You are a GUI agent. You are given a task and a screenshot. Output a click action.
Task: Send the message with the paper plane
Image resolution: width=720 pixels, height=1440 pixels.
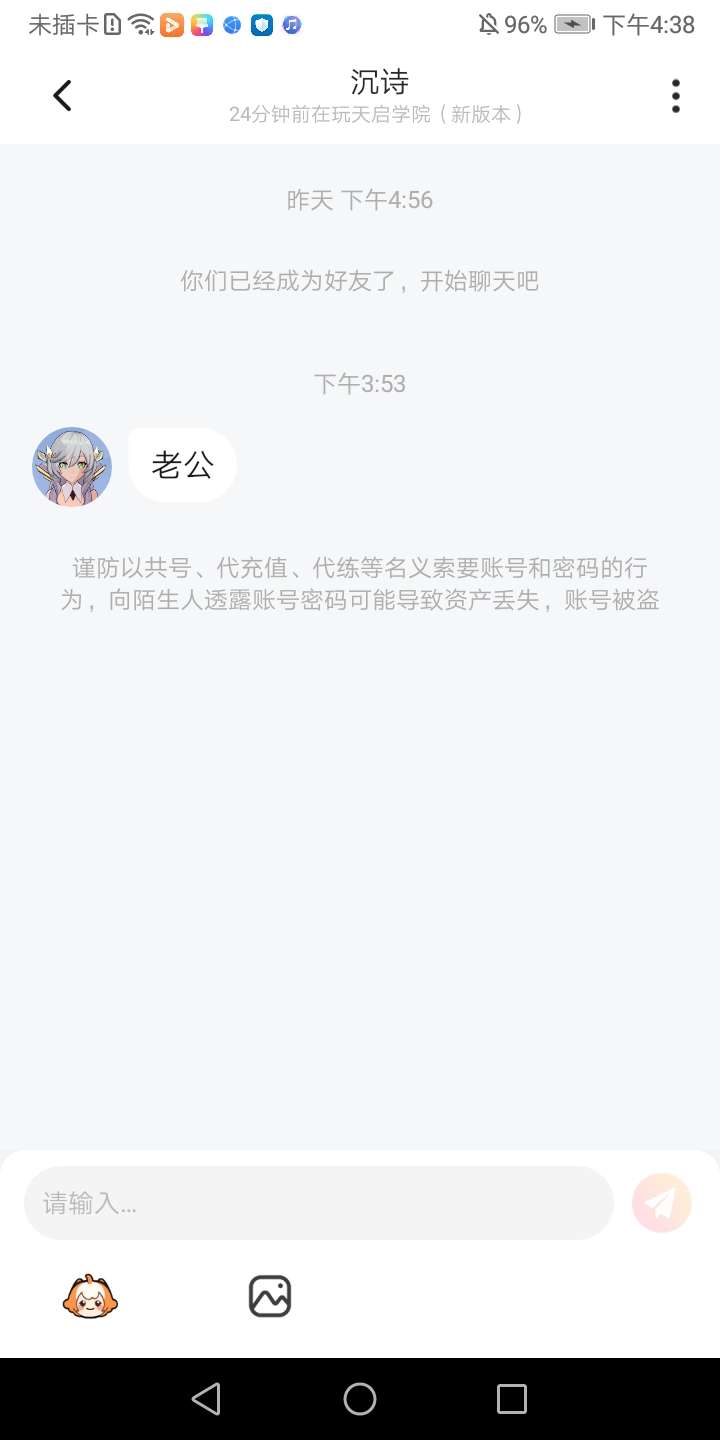(662, 1202)
